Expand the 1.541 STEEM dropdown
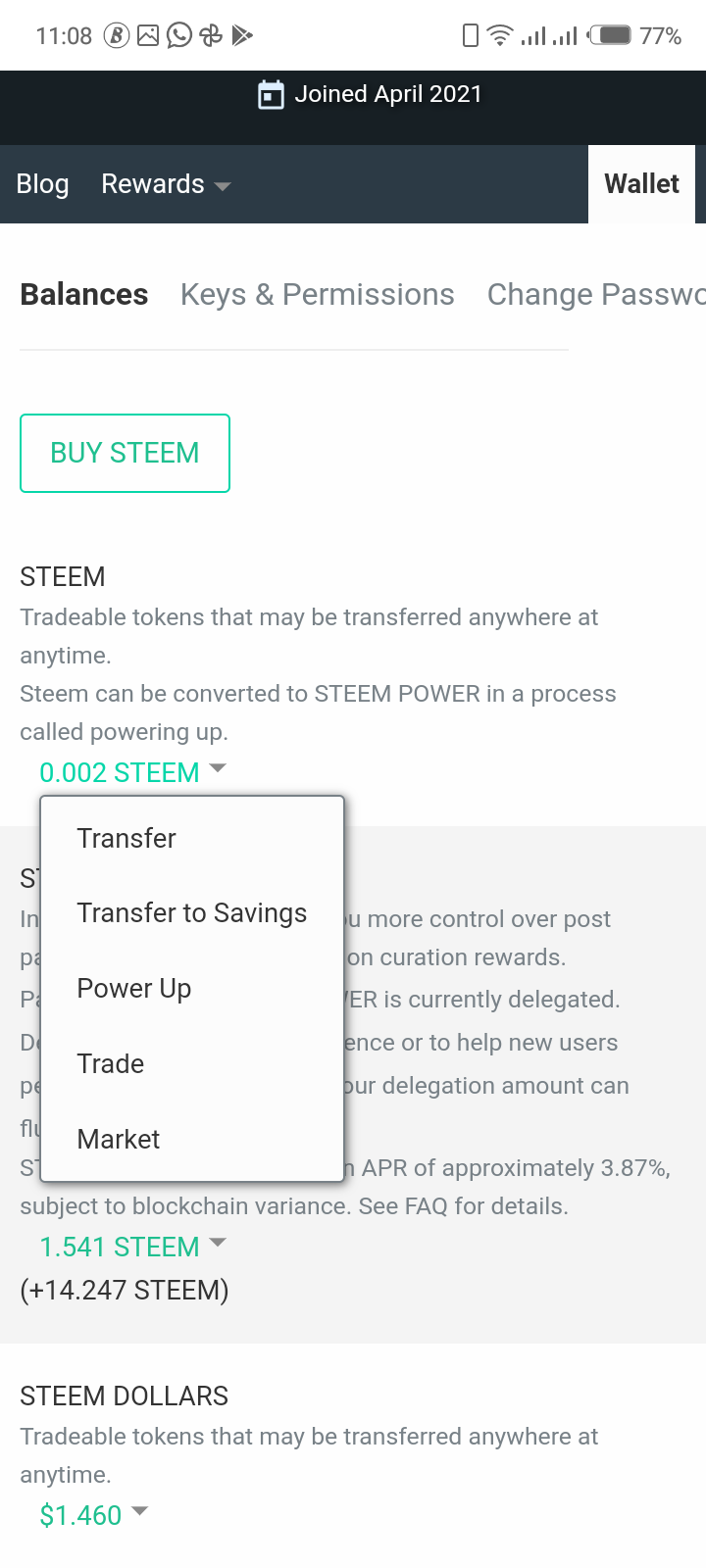Viewport: 706px width, 1568px height. [132, 1247]
